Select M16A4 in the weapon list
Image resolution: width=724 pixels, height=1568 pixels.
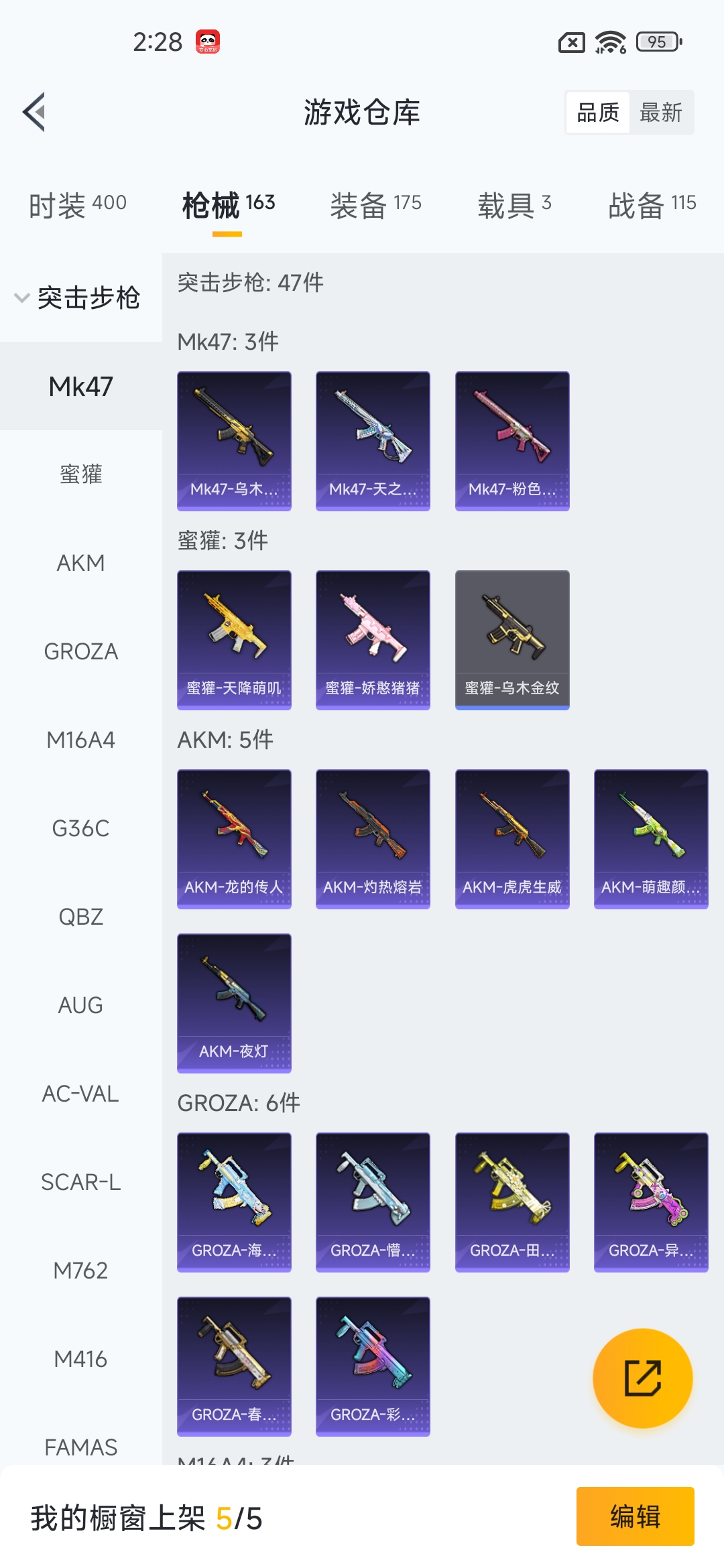80,740
